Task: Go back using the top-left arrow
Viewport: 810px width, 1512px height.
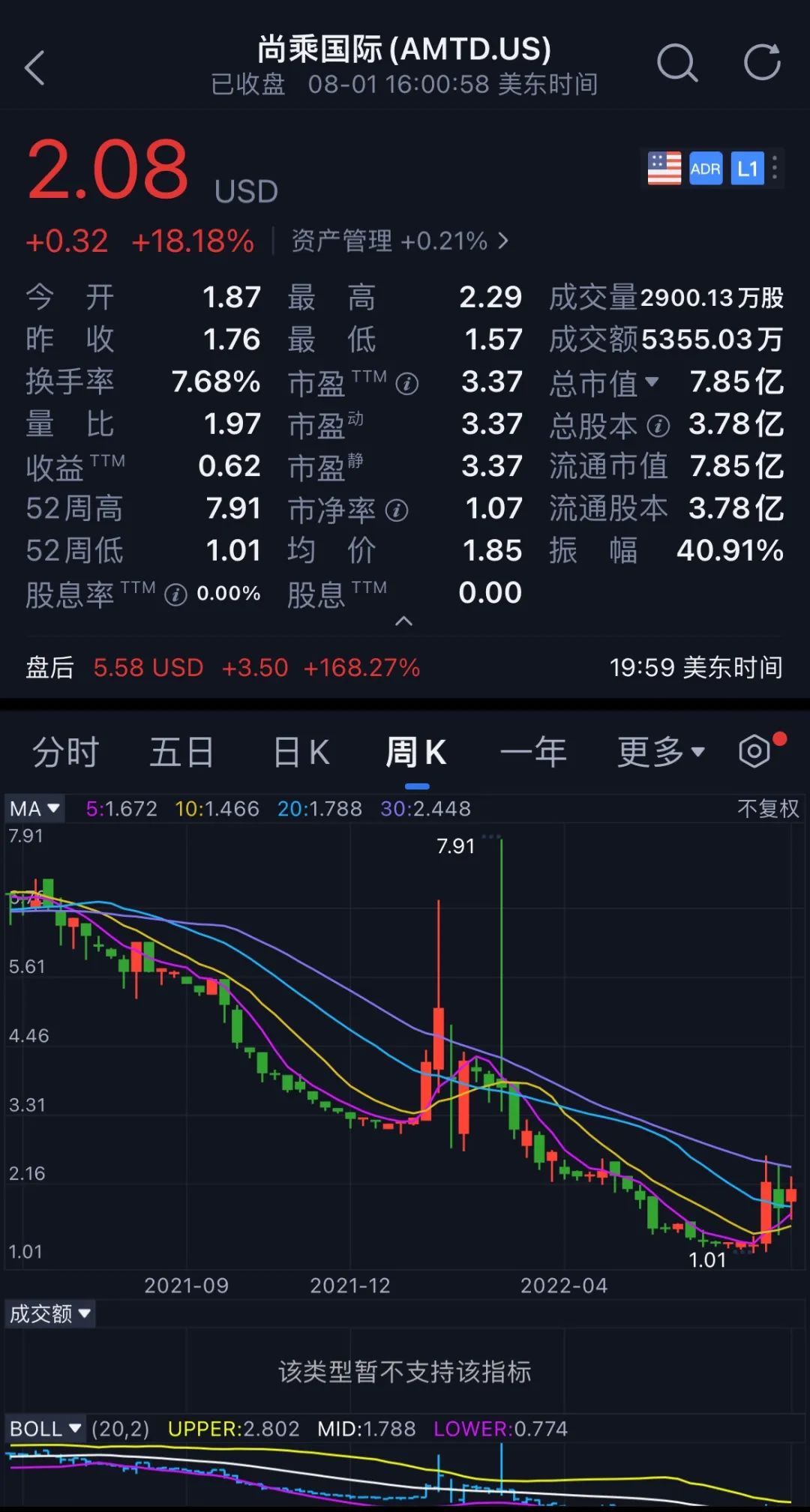Action: click(35, 68)
